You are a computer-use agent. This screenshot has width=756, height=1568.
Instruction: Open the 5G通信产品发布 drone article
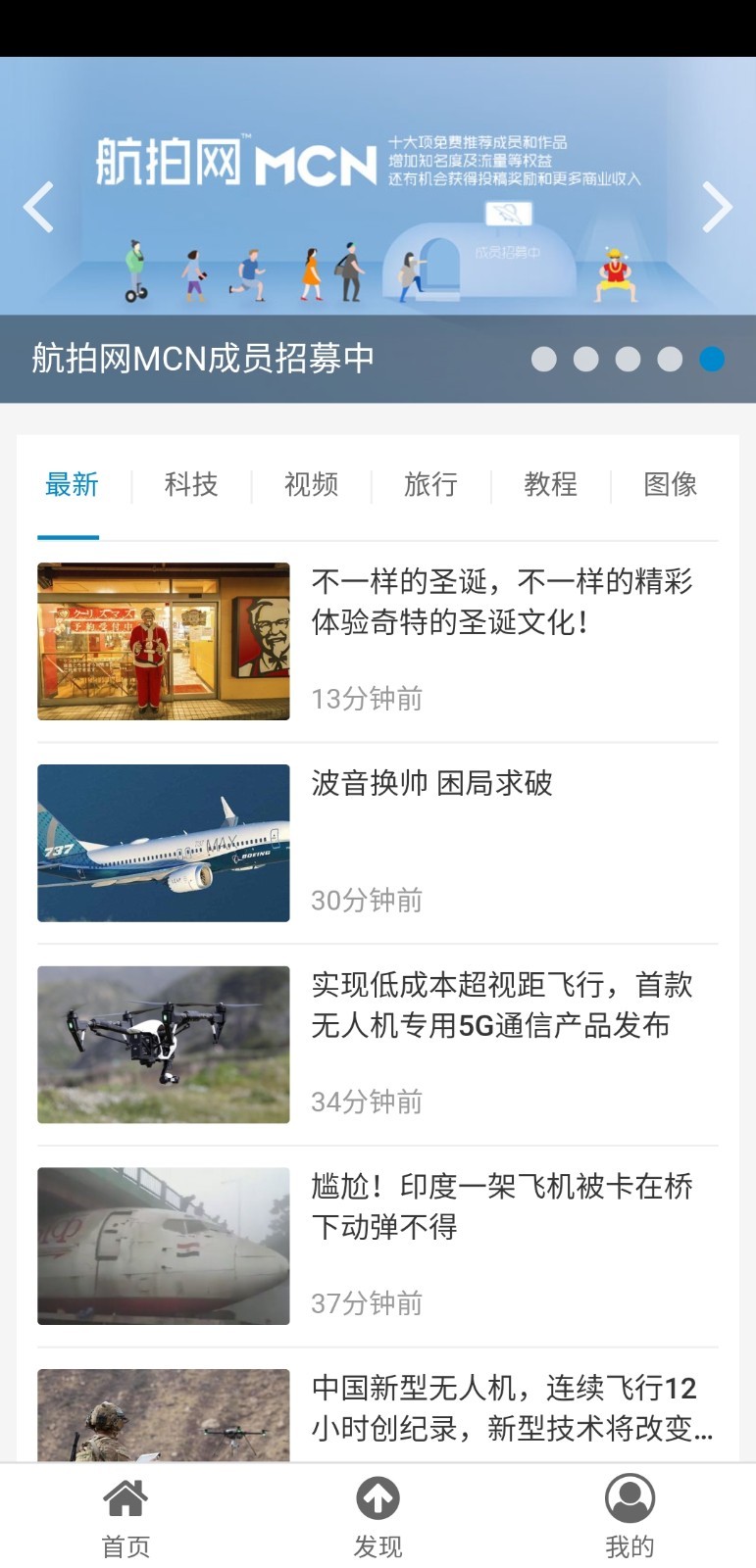(x=502, y=1005)
